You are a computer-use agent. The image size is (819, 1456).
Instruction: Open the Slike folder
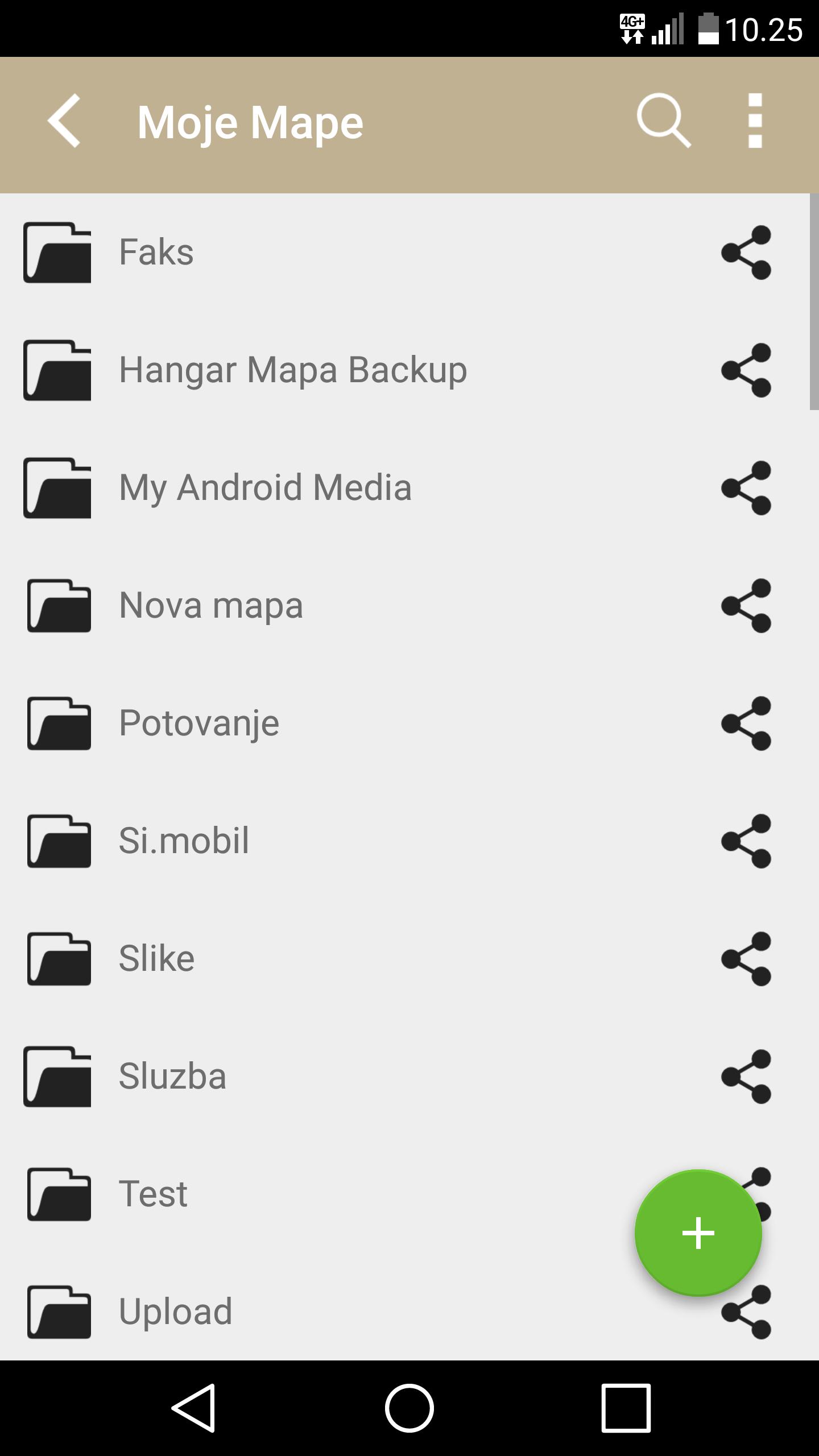click(157, 959)
